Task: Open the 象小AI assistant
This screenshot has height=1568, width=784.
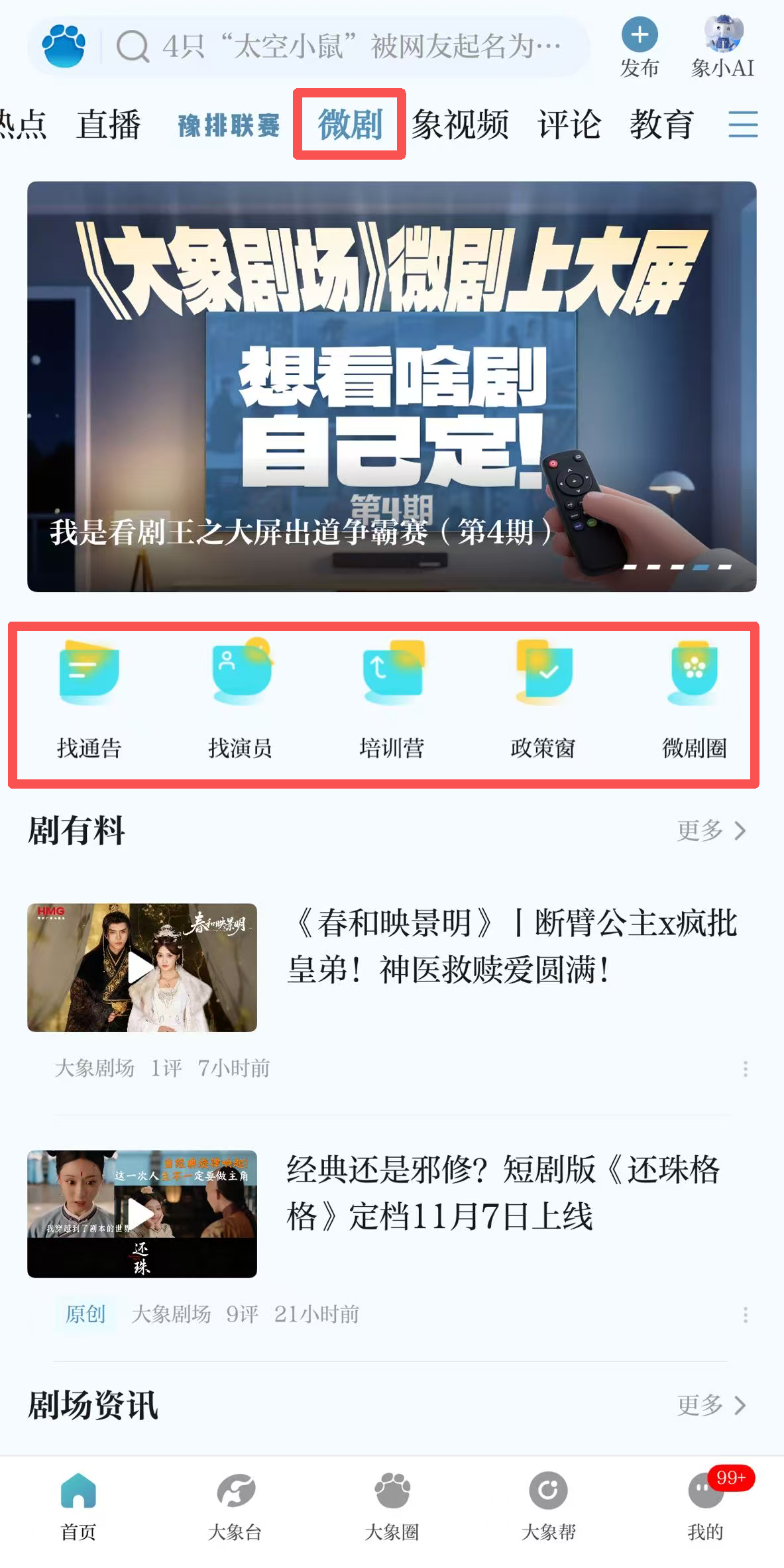Action: click(x=722, y=48)
